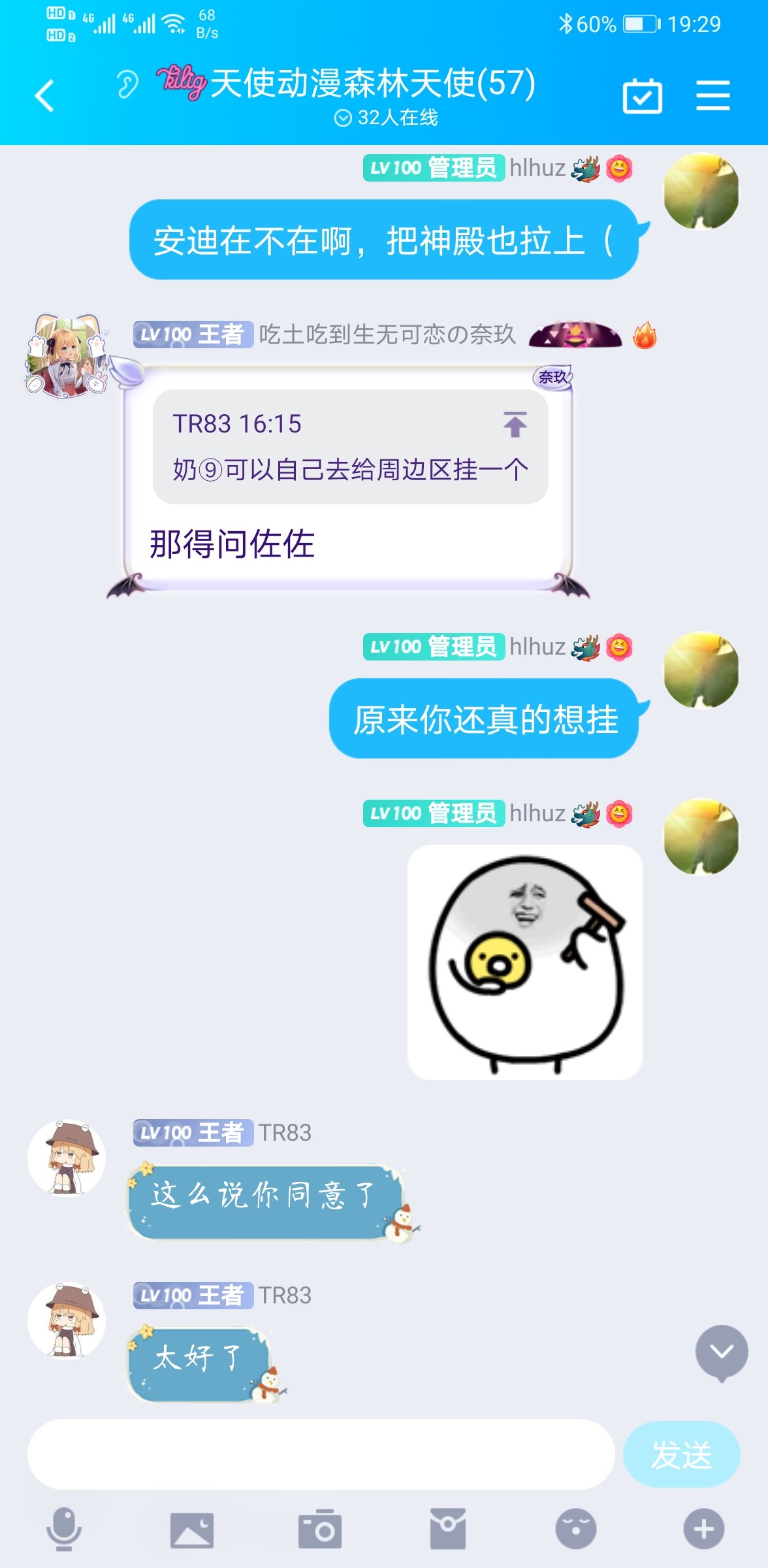Tap 32人在线 online members indicator

pyautogui.click(x=385, y=118)
